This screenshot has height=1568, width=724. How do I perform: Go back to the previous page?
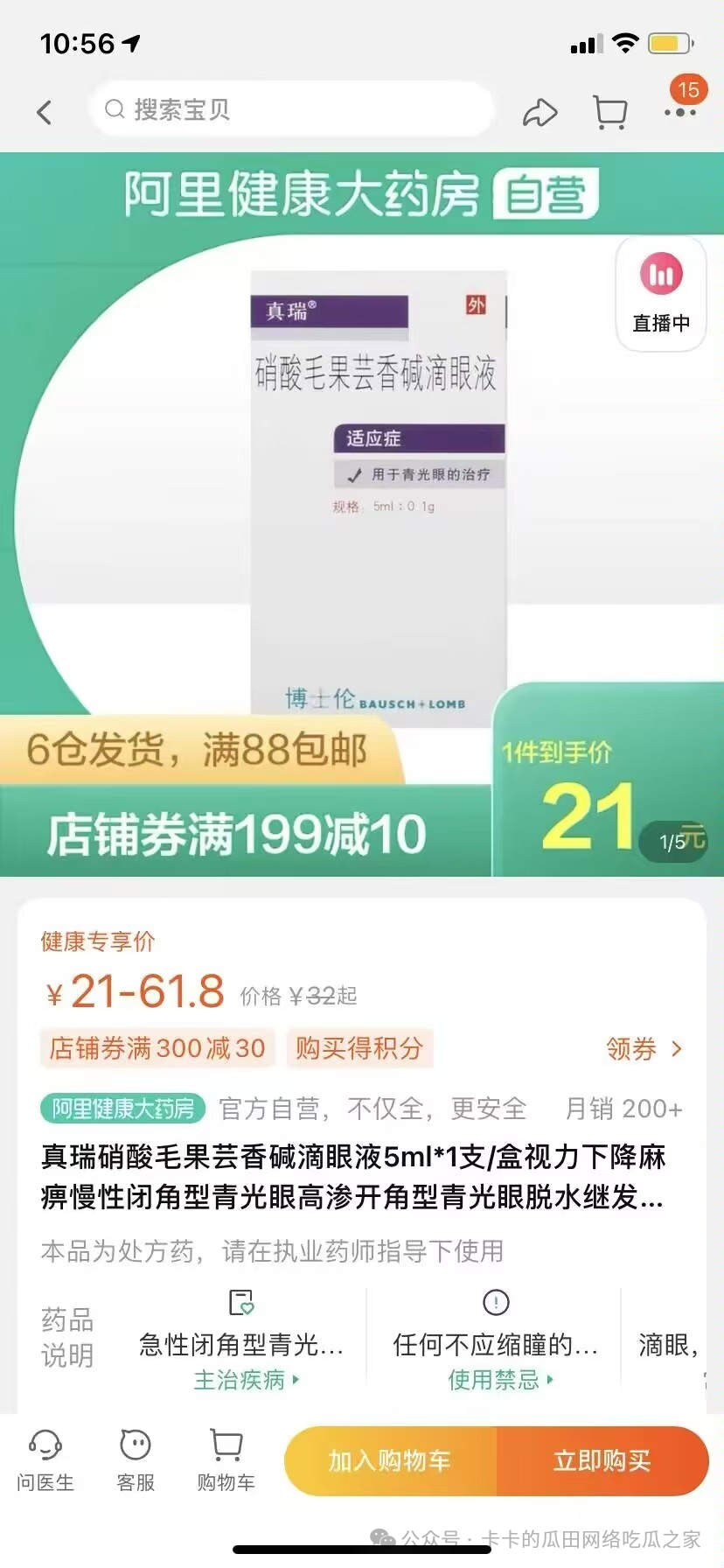point(45,112)
